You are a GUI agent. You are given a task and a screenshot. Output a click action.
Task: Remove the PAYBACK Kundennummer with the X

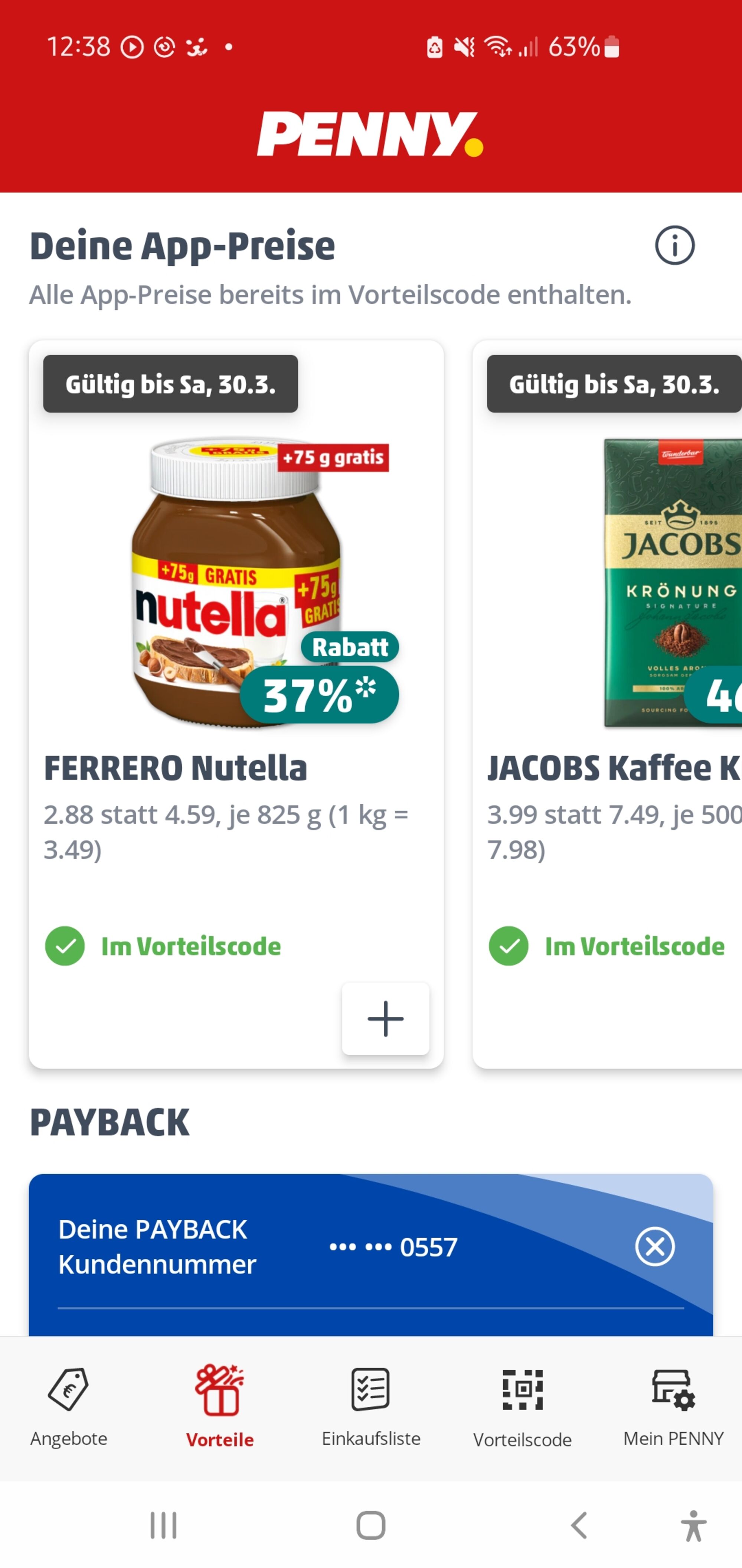click(655, 1246)
